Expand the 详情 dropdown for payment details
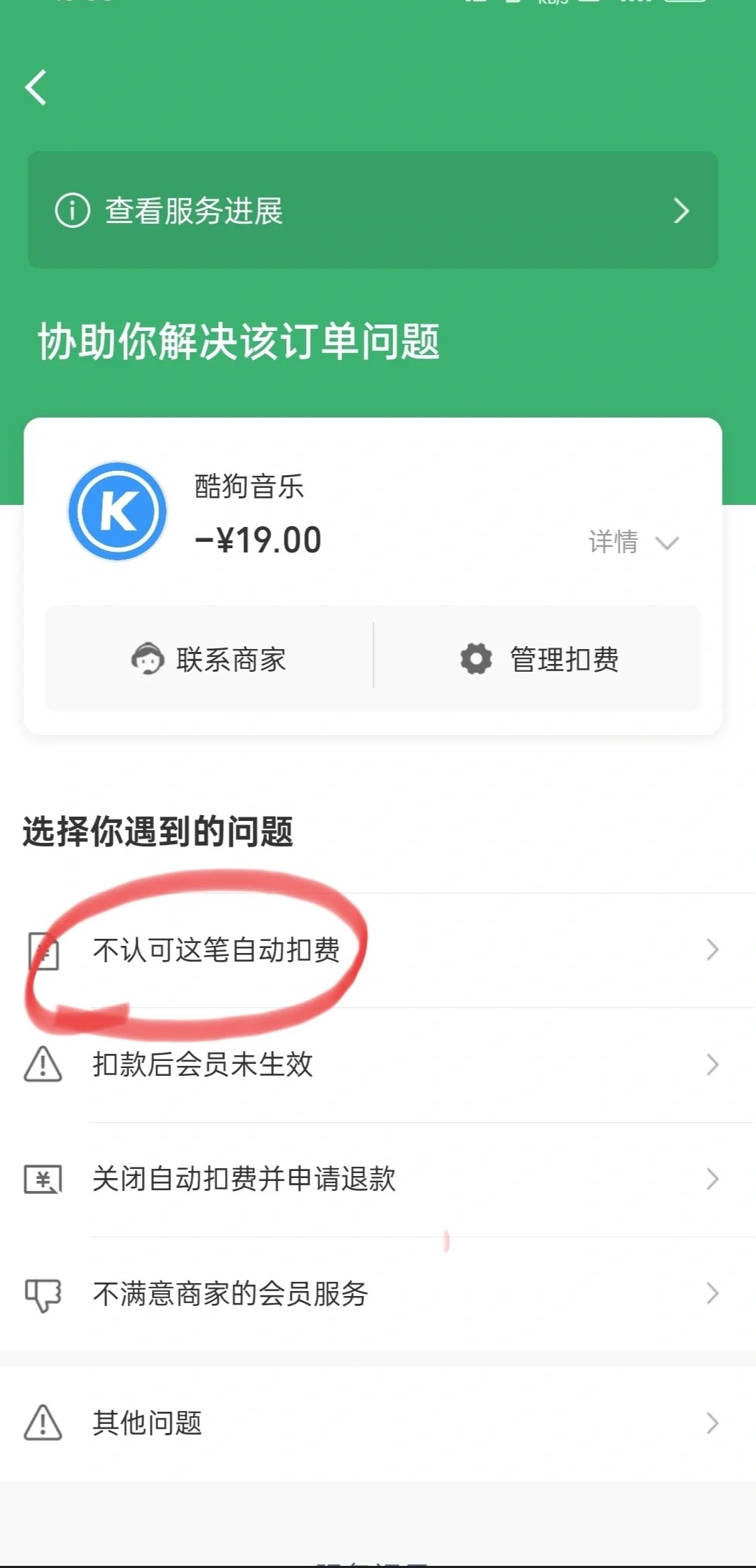Image resolution: width=756 pixels, height=1568 pixels. 634,543
